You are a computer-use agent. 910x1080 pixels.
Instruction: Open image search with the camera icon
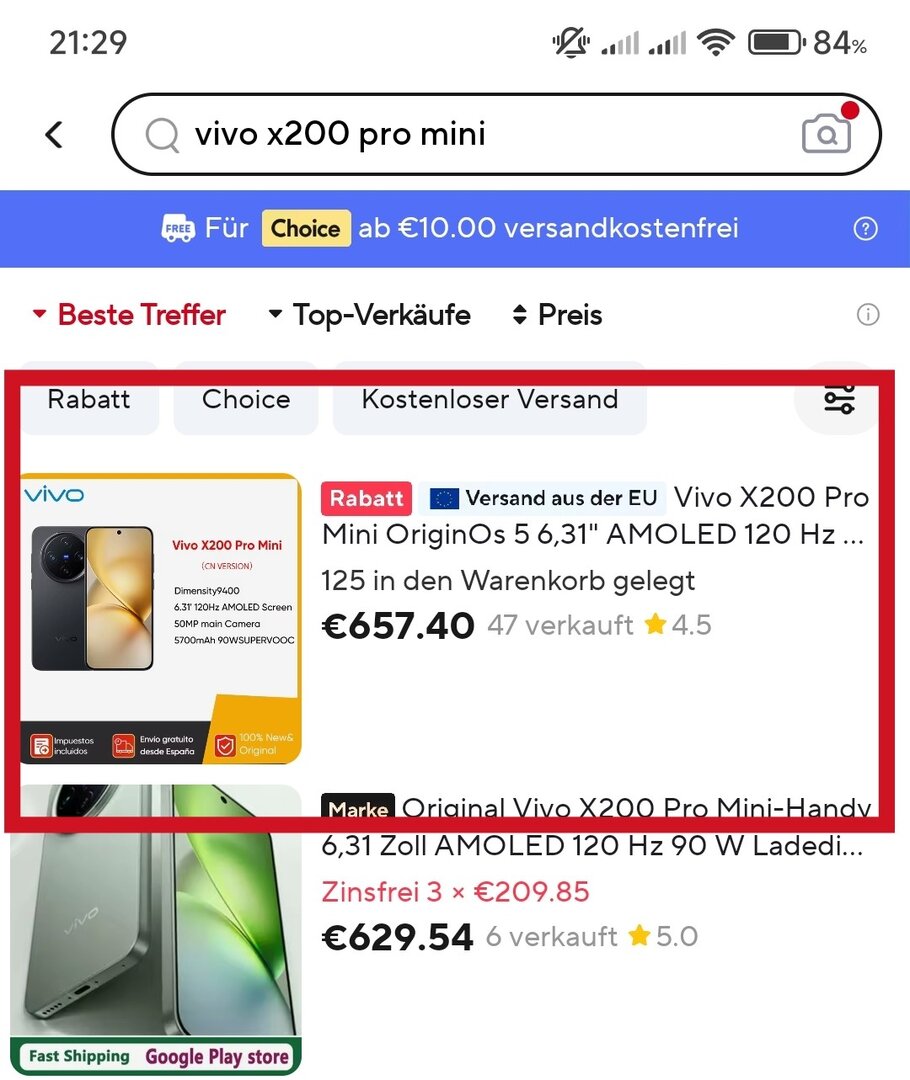(x=826, y=134)
